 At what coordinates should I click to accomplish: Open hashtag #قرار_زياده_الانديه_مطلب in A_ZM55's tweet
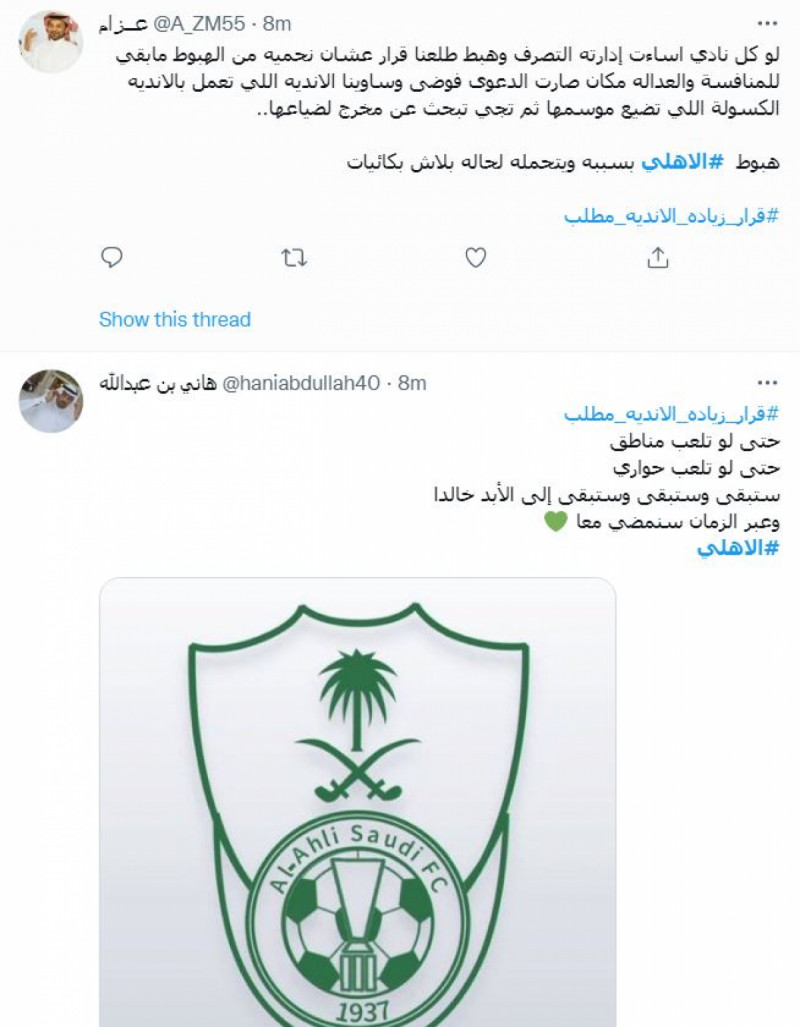[x=670, y=216]
